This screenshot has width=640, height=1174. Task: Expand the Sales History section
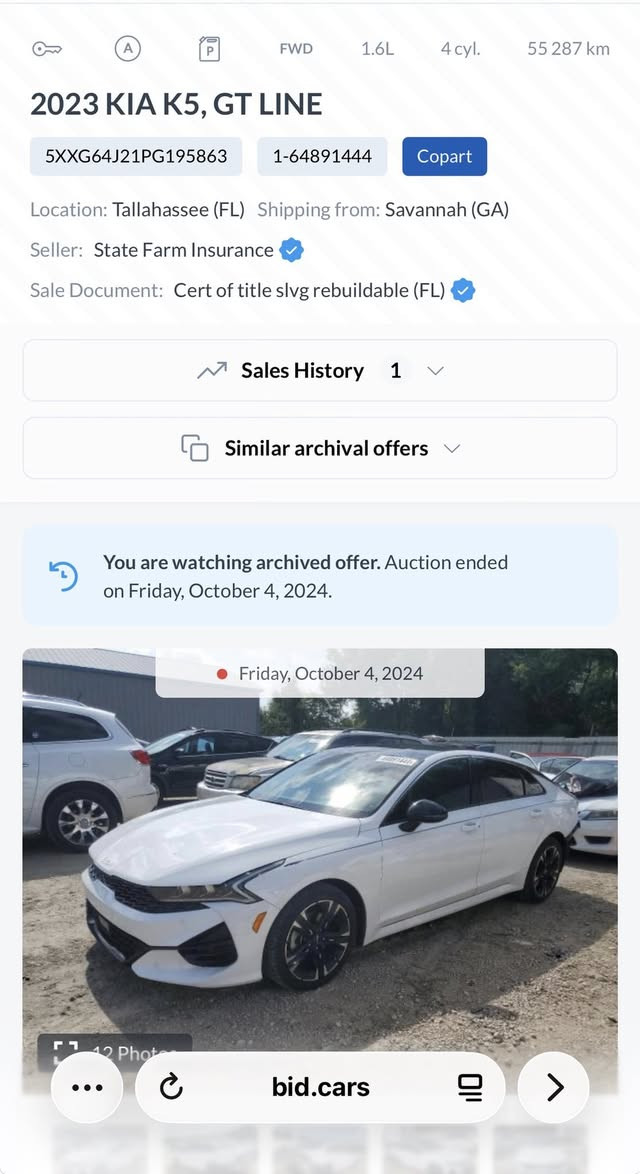[x=320, y=371]
